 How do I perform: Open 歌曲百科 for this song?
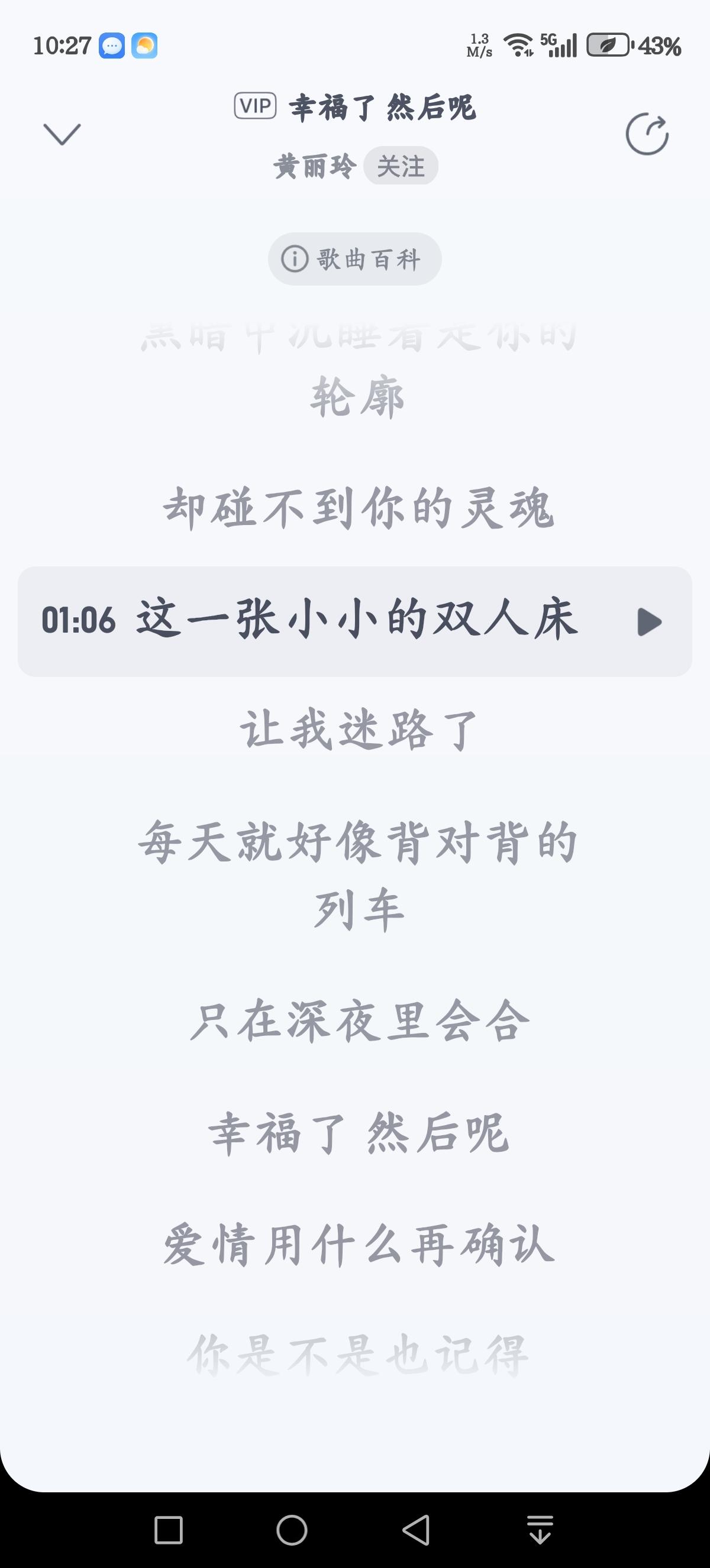pos(355,258)
